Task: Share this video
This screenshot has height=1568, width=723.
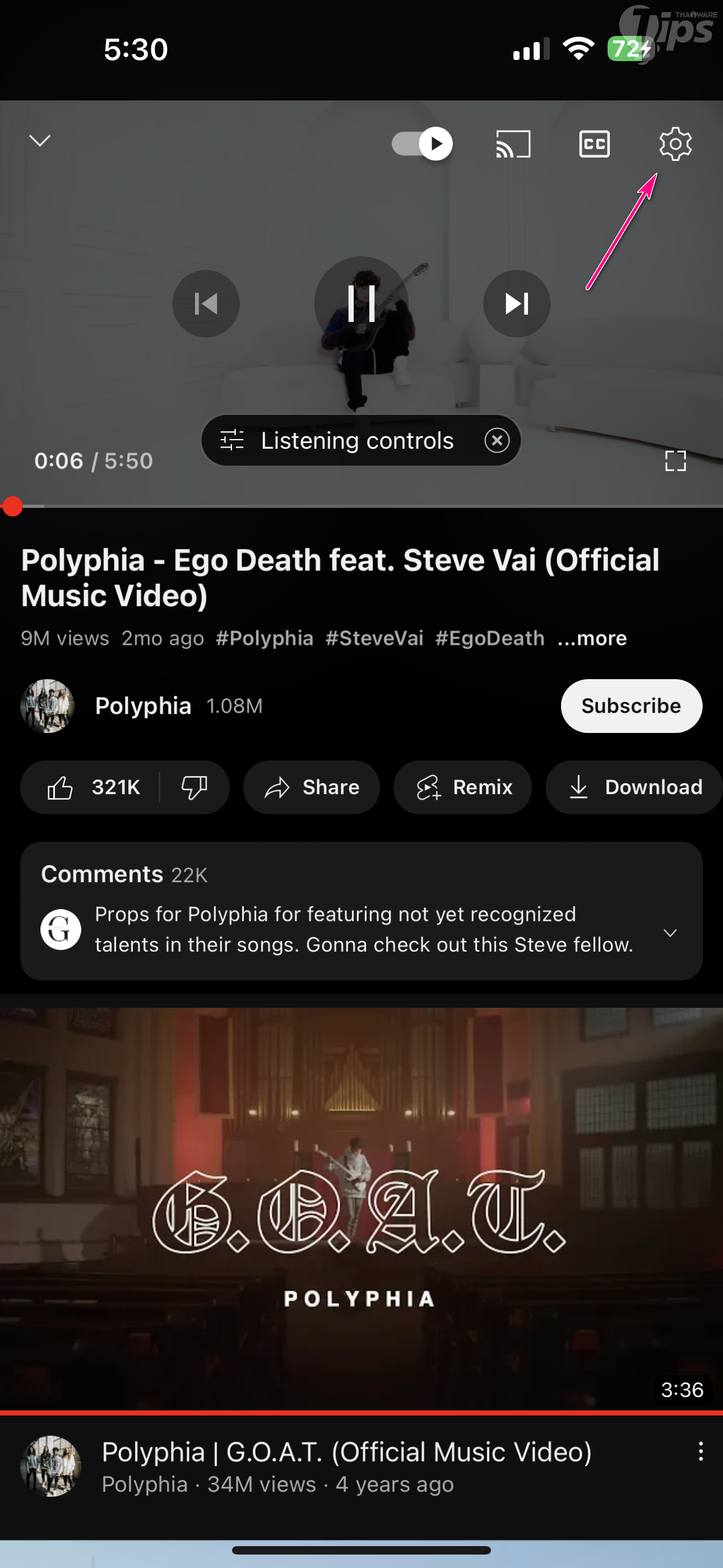Action: (x=312, y=787)
